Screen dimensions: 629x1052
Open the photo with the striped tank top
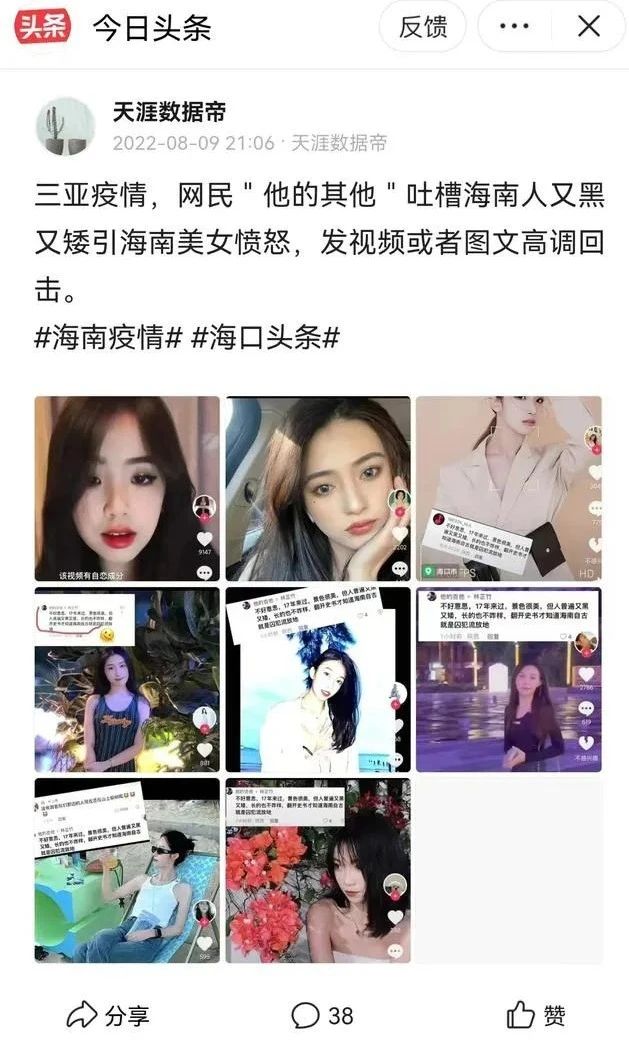[x=127, y=680]
